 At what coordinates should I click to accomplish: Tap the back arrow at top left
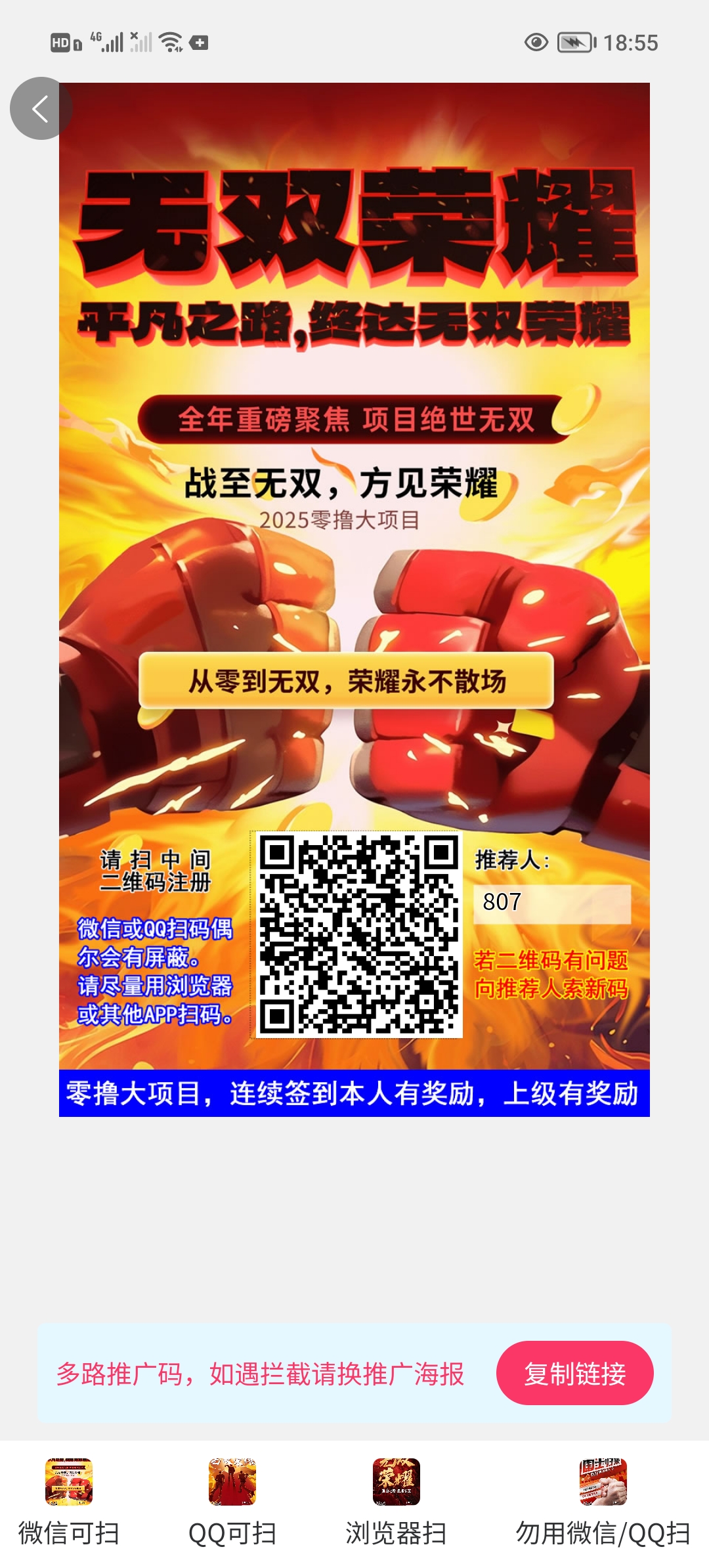pos(39,108)
